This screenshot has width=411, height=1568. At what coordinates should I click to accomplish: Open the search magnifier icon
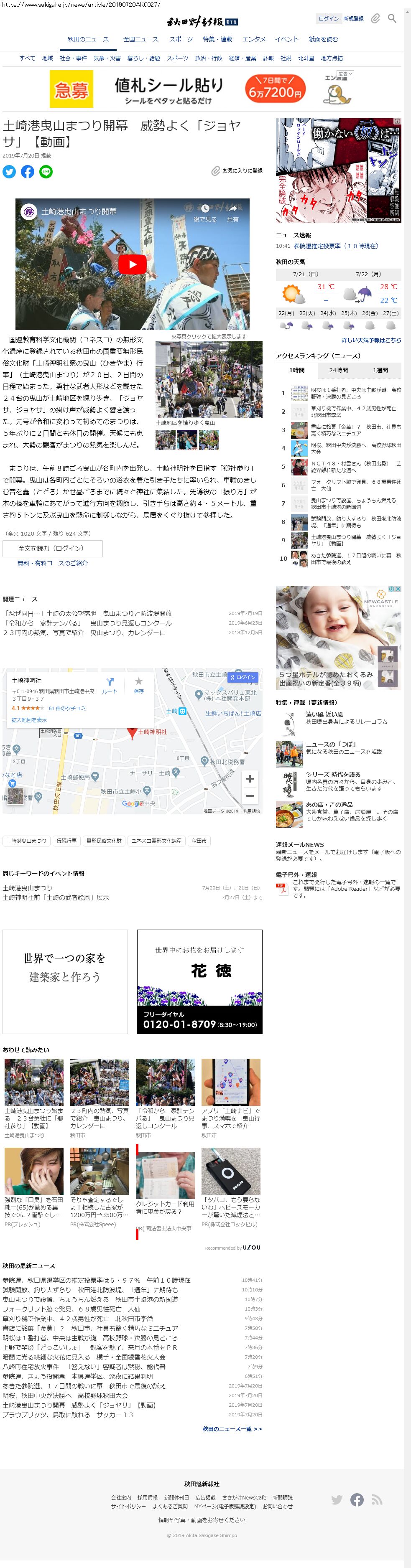tap(392, 18)
